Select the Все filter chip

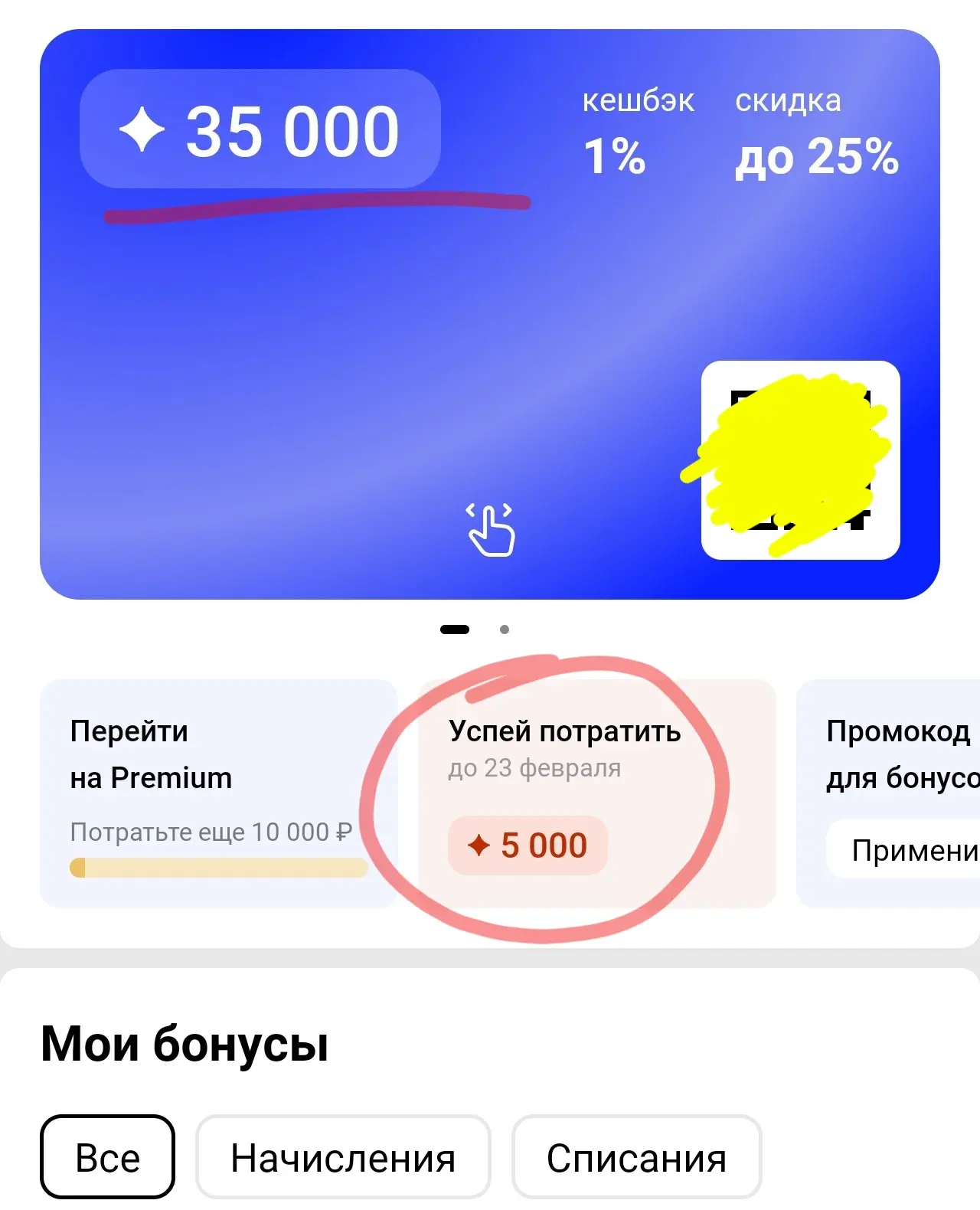108,1157
